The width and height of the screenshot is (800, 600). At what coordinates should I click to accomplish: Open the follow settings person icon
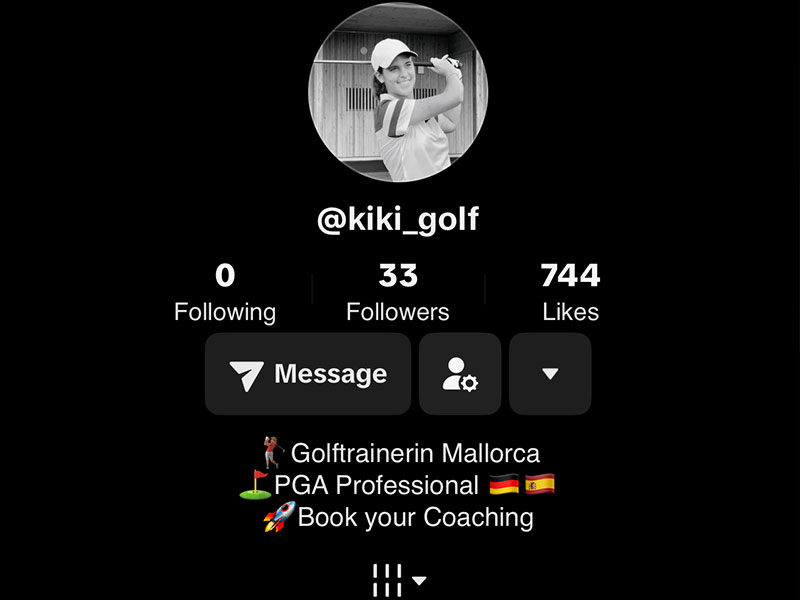point(460,374)
